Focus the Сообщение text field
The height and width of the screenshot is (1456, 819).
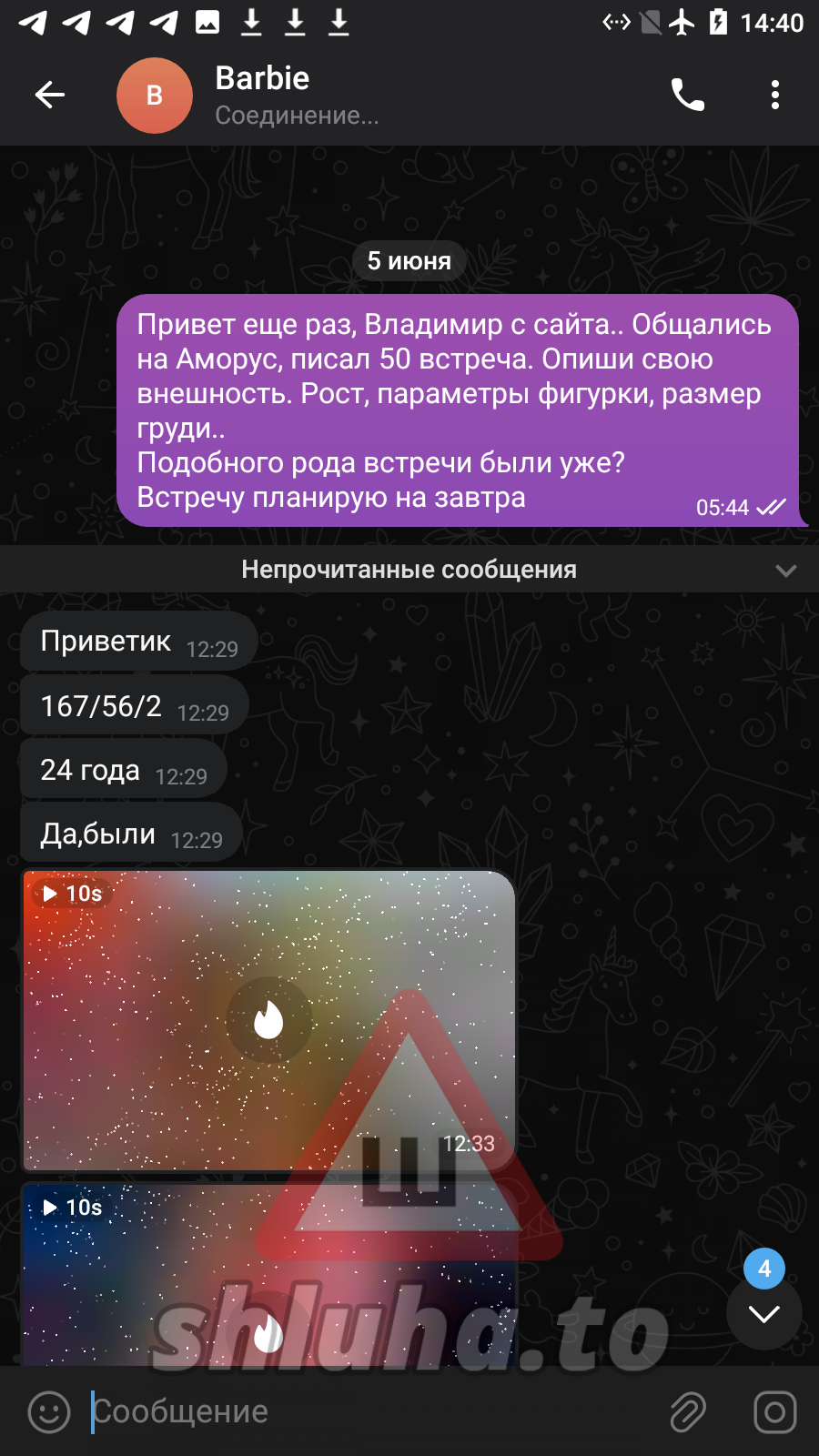click(x=364, y=1412)
